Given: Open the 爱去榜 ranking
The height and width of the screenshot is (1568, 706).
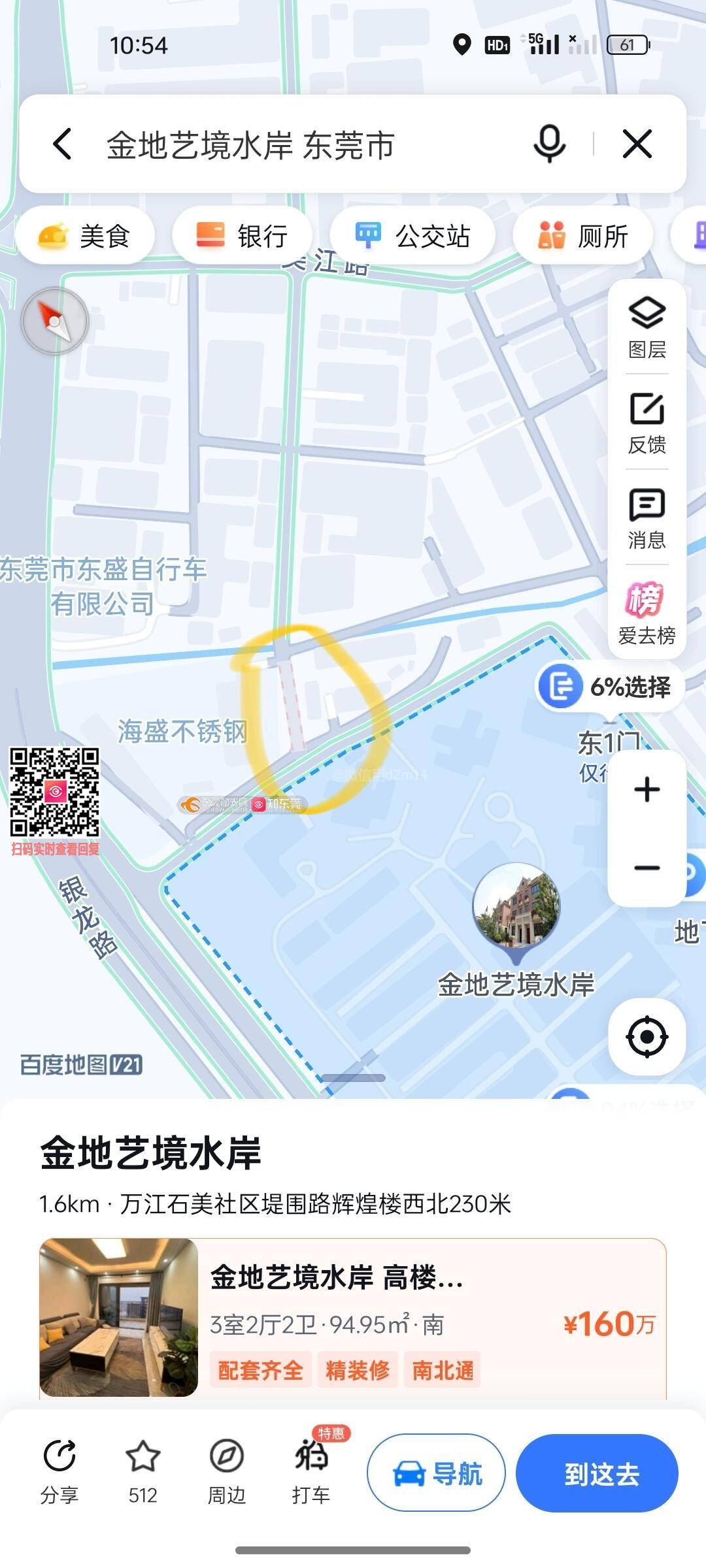Looking at the screenshot, I should click(647, 613).
